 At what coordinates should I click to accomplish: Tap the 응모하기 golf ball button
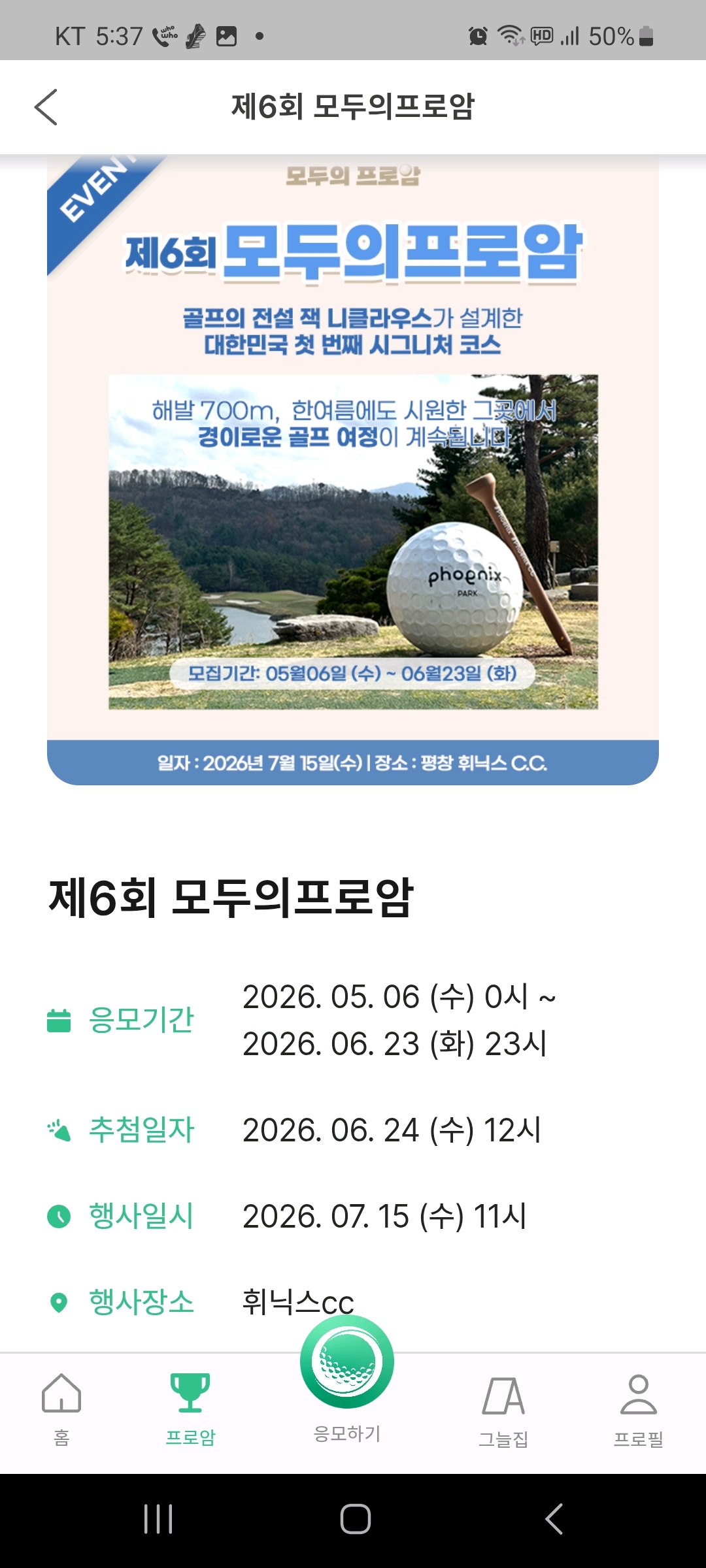tap(347, 1363)
